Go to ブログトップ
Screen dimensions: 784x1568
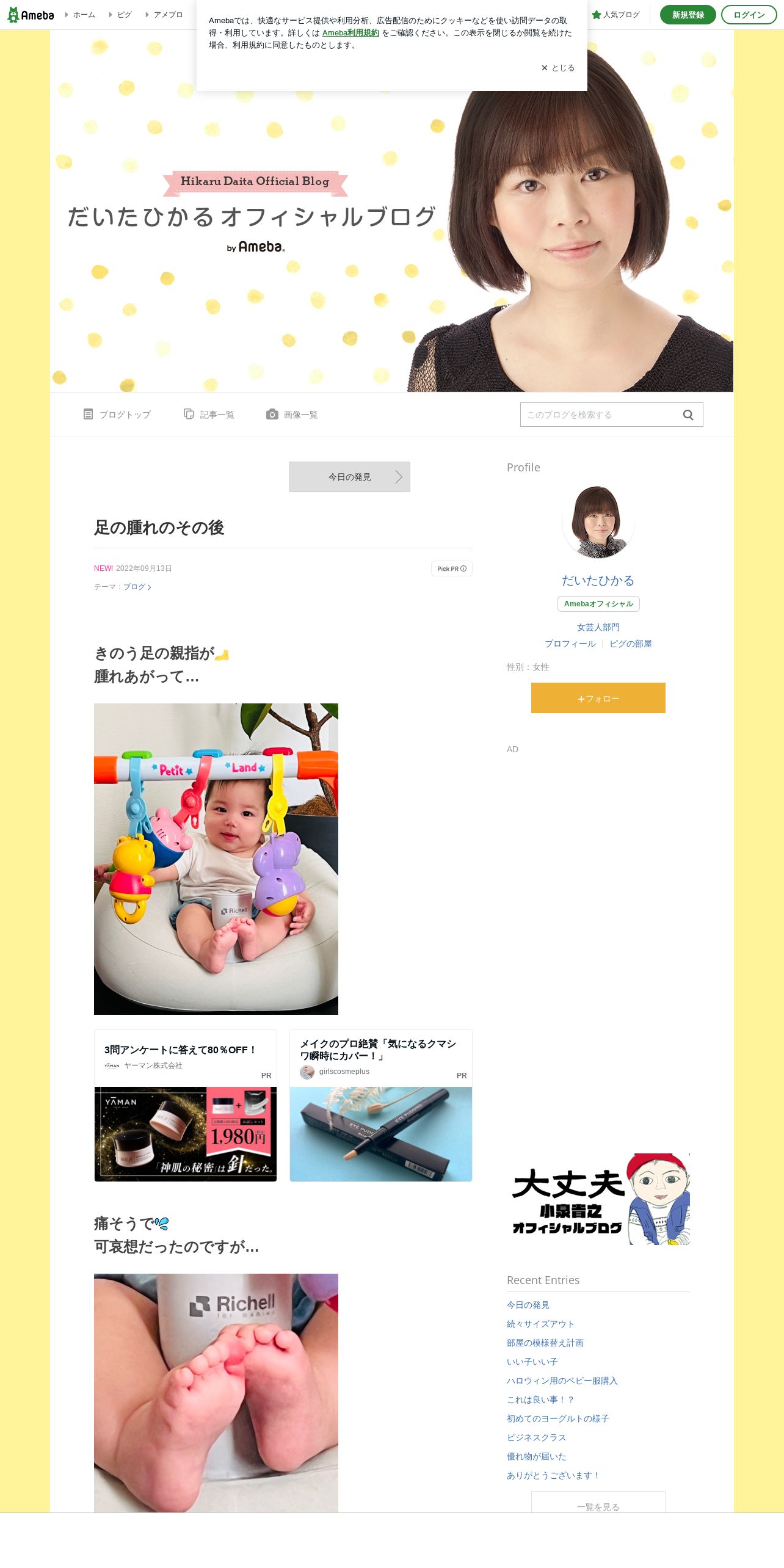117,415
